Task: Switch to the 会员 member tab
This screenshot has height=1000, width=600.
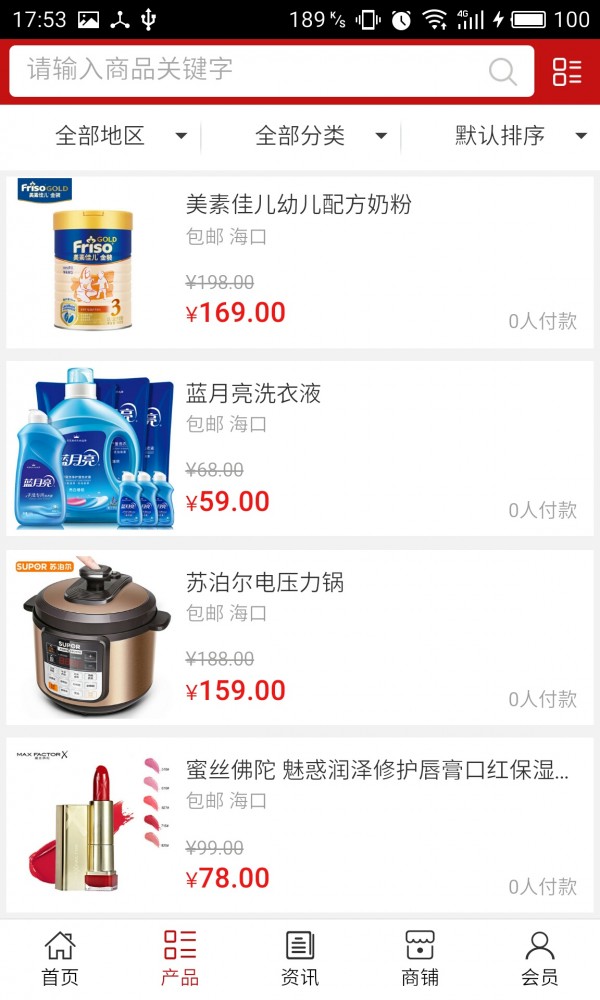Action: point(540,958)
